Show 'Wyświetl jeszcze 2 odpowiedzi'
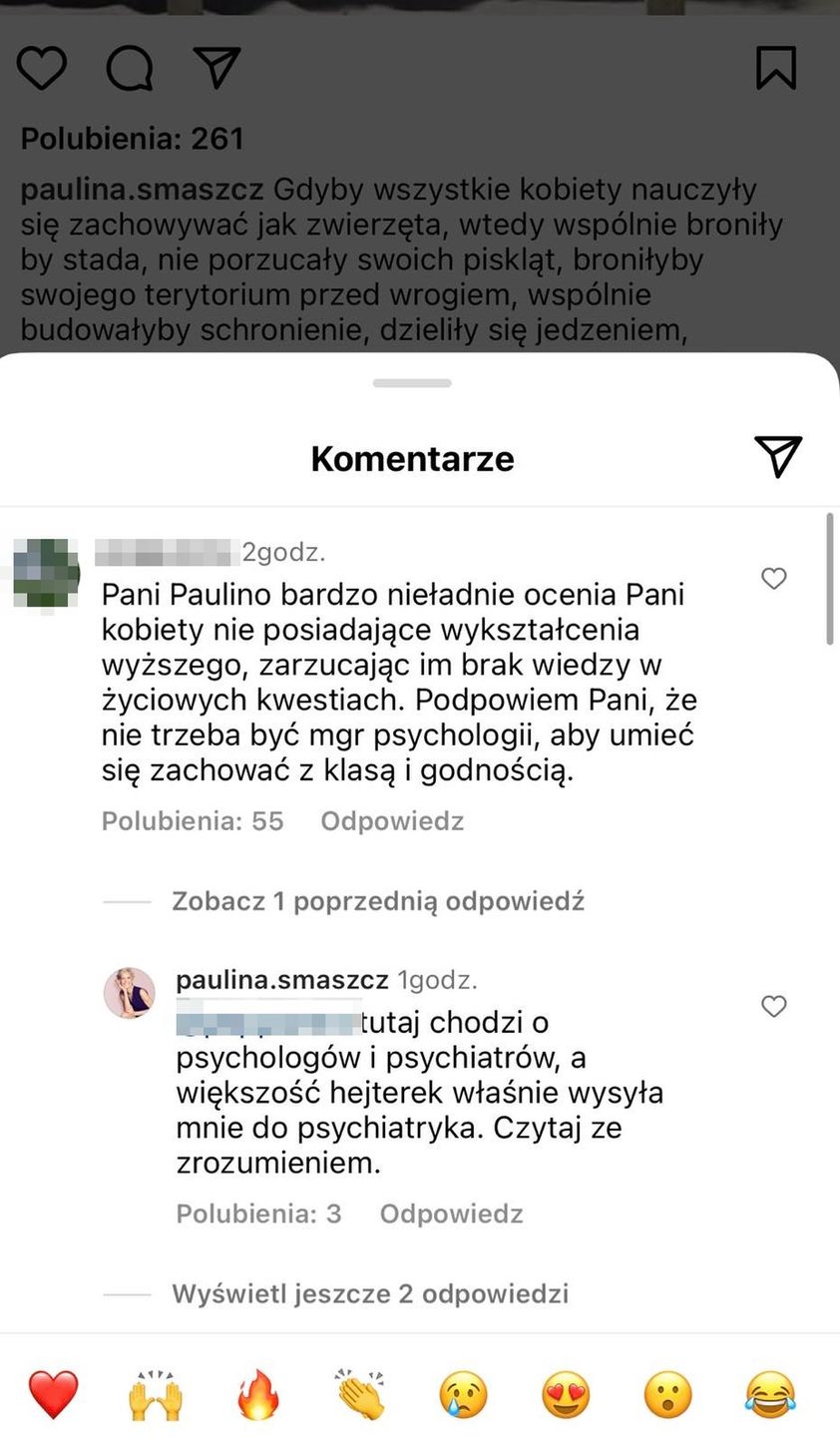The width and height of the screenshot is (840, 1437). 369,1294
